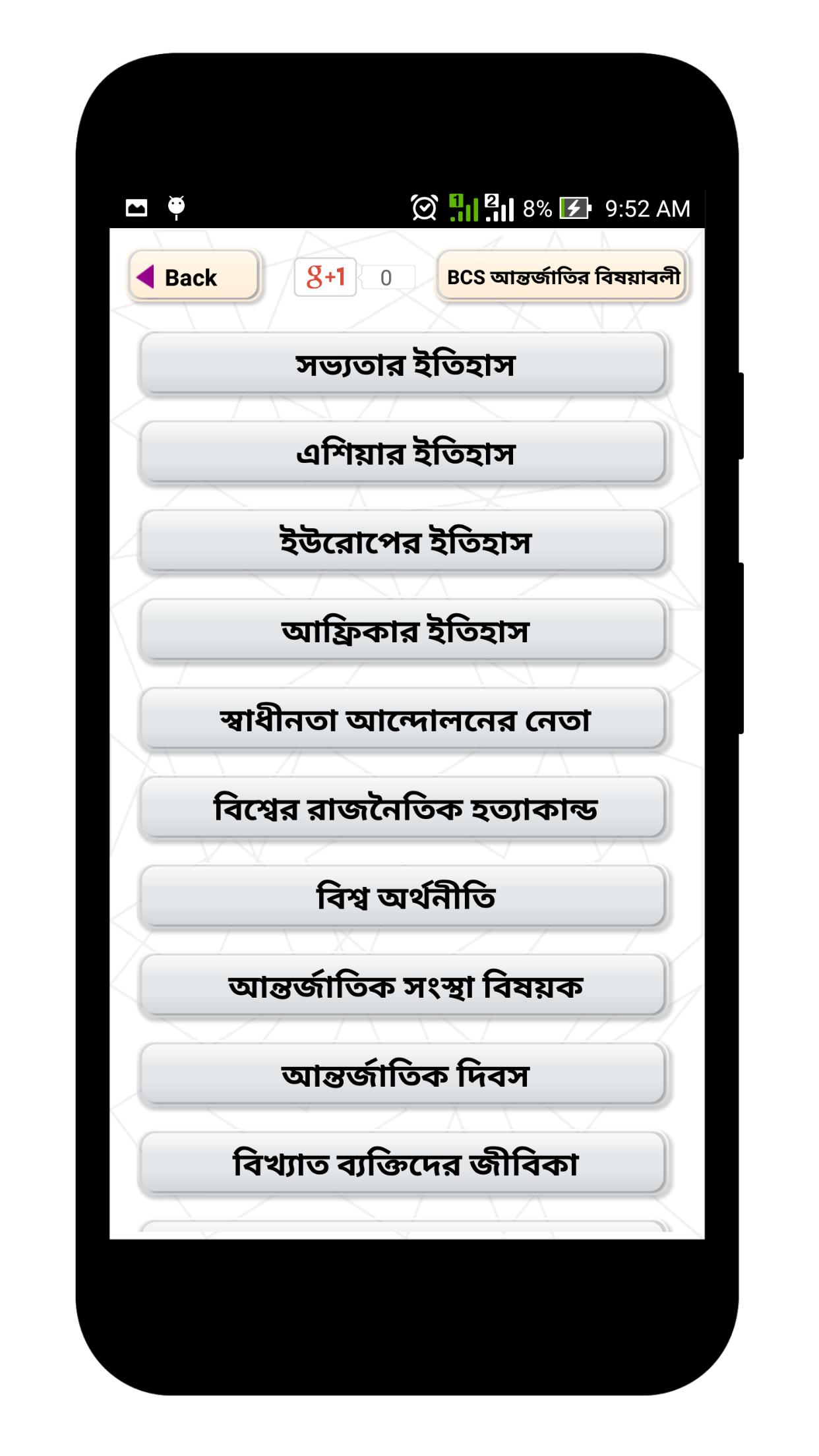Open বিখ্যাত ব্যক্তিদের জীবিকা
819x1456 pixels.
(x=404, y=1163)
